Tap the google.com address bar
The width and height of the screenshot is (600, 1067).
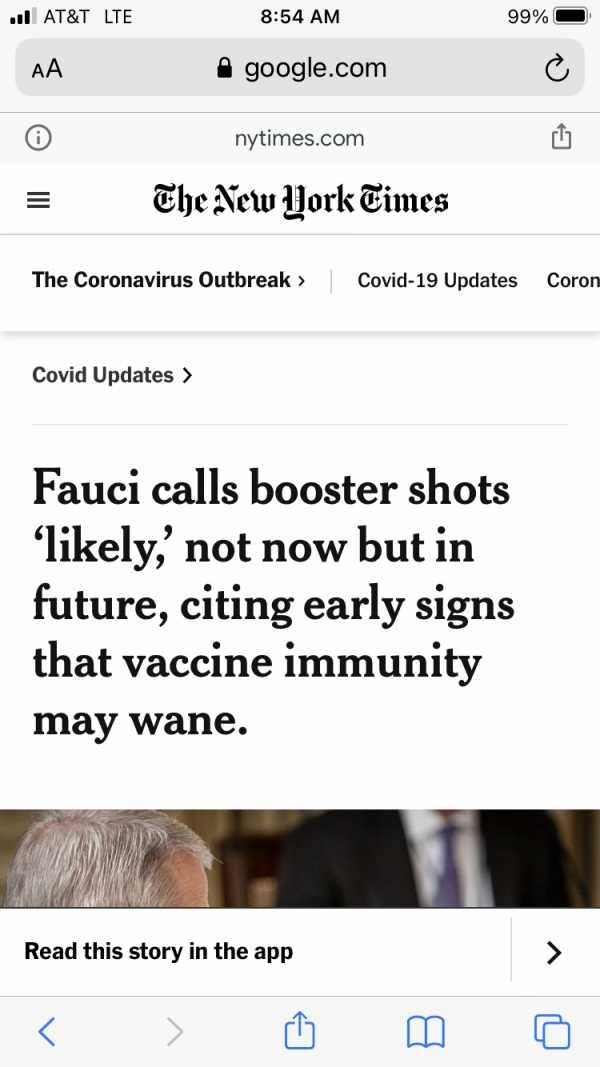coord(301,68)
